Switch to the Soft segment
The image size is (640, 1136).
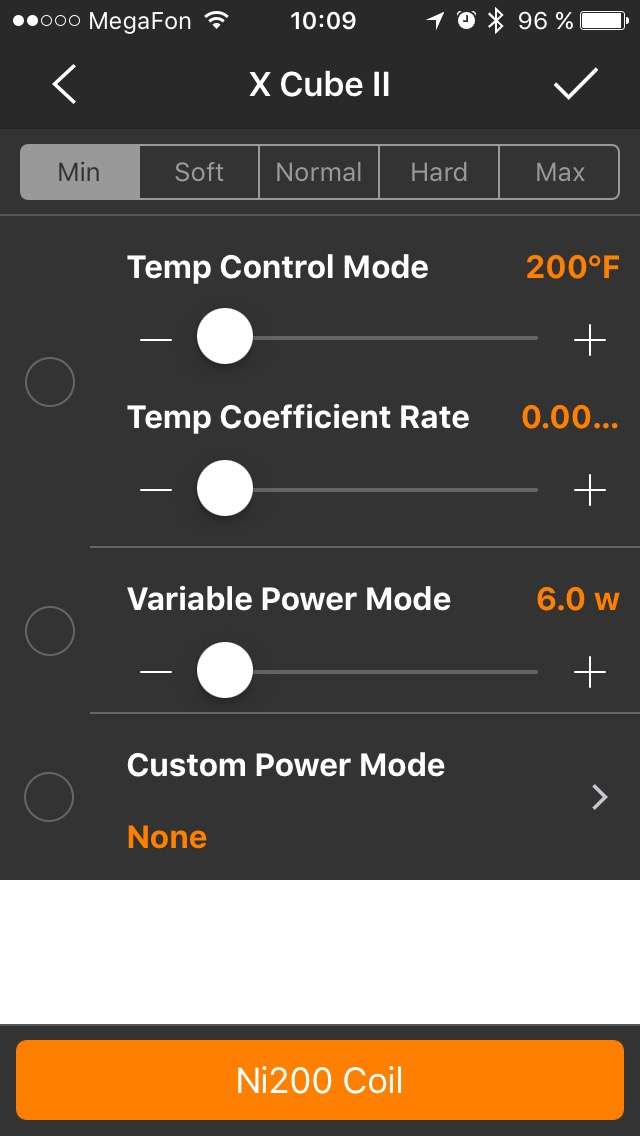click(199, 172)
